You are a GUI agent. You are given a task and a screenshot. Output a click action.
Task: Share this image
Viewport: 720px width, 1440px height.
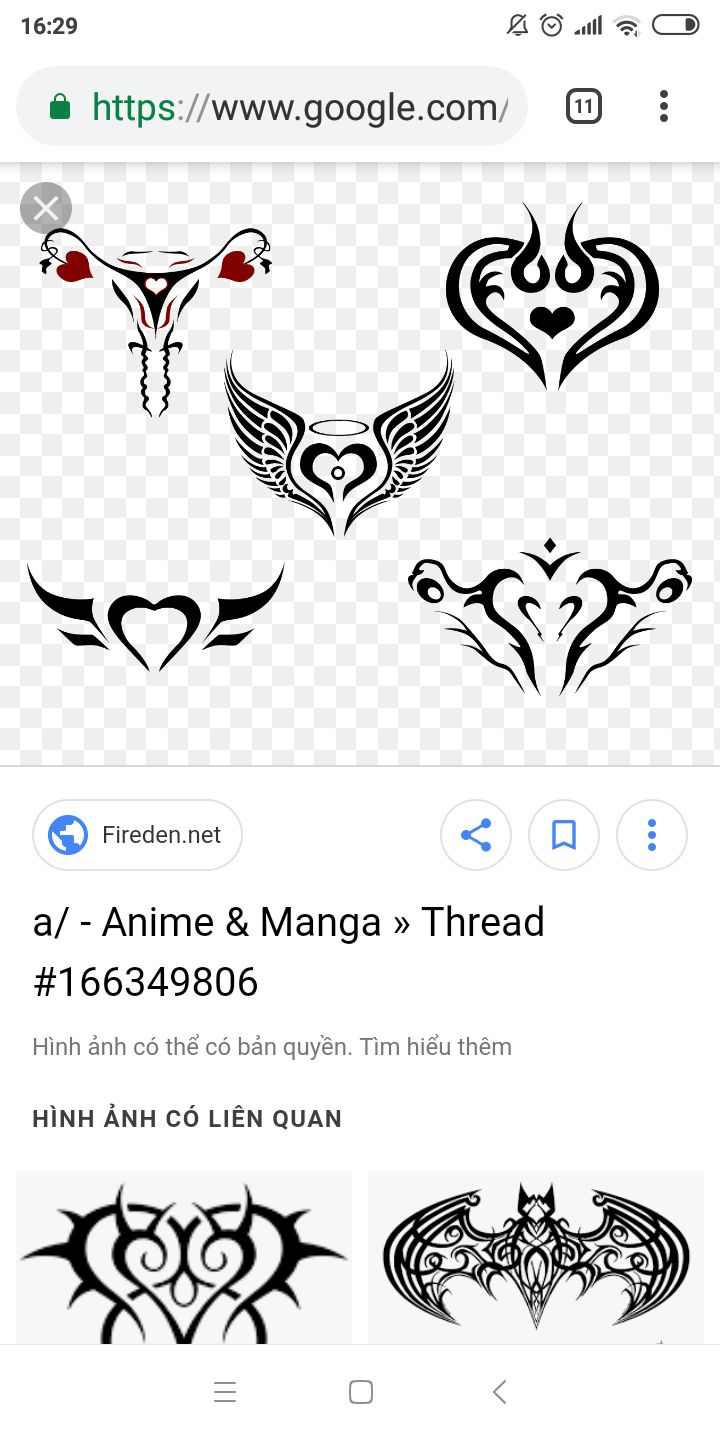click(x=476, y=835)
